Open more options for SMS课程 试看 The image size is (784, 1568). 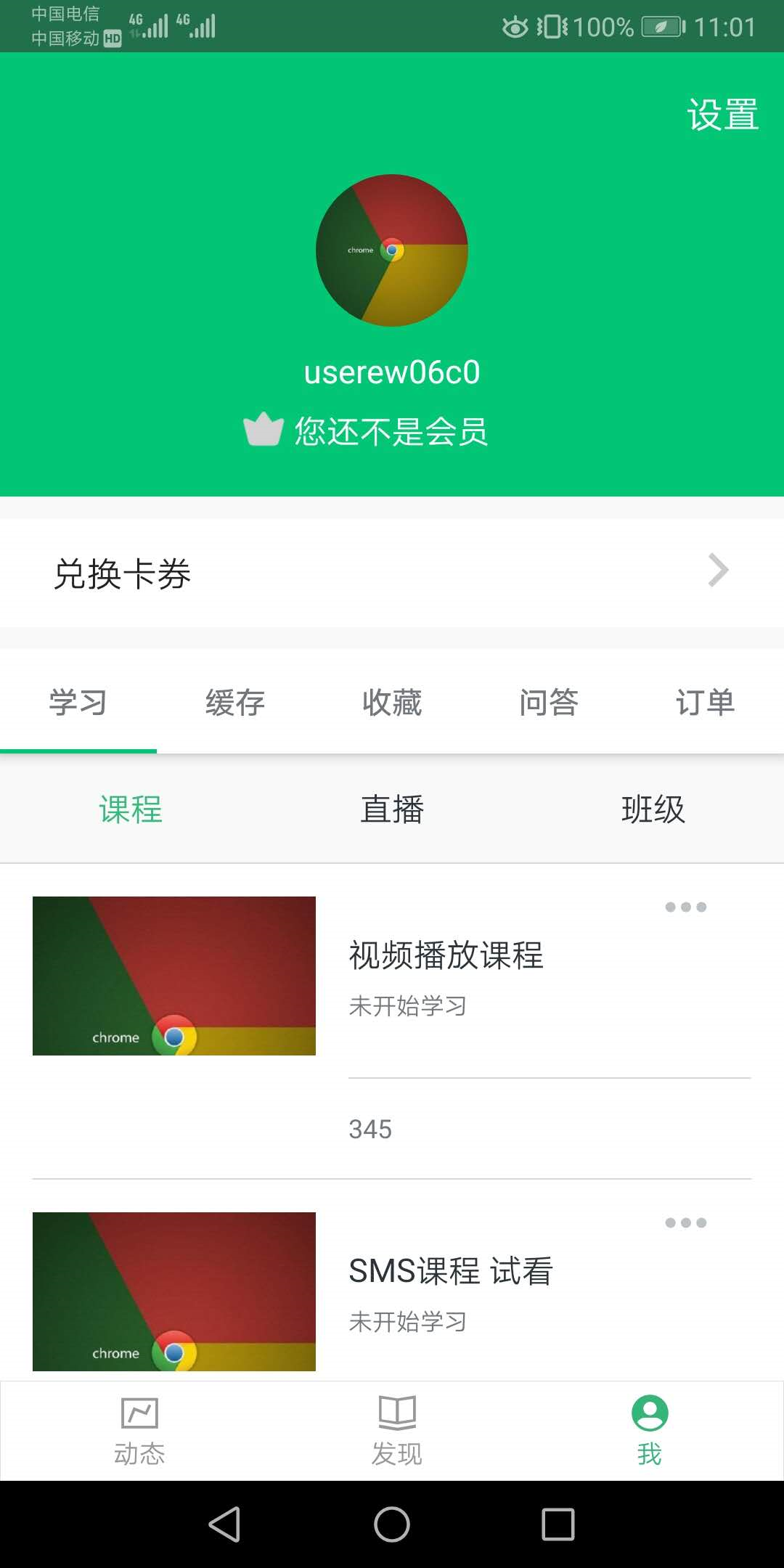pos(685,1222)
